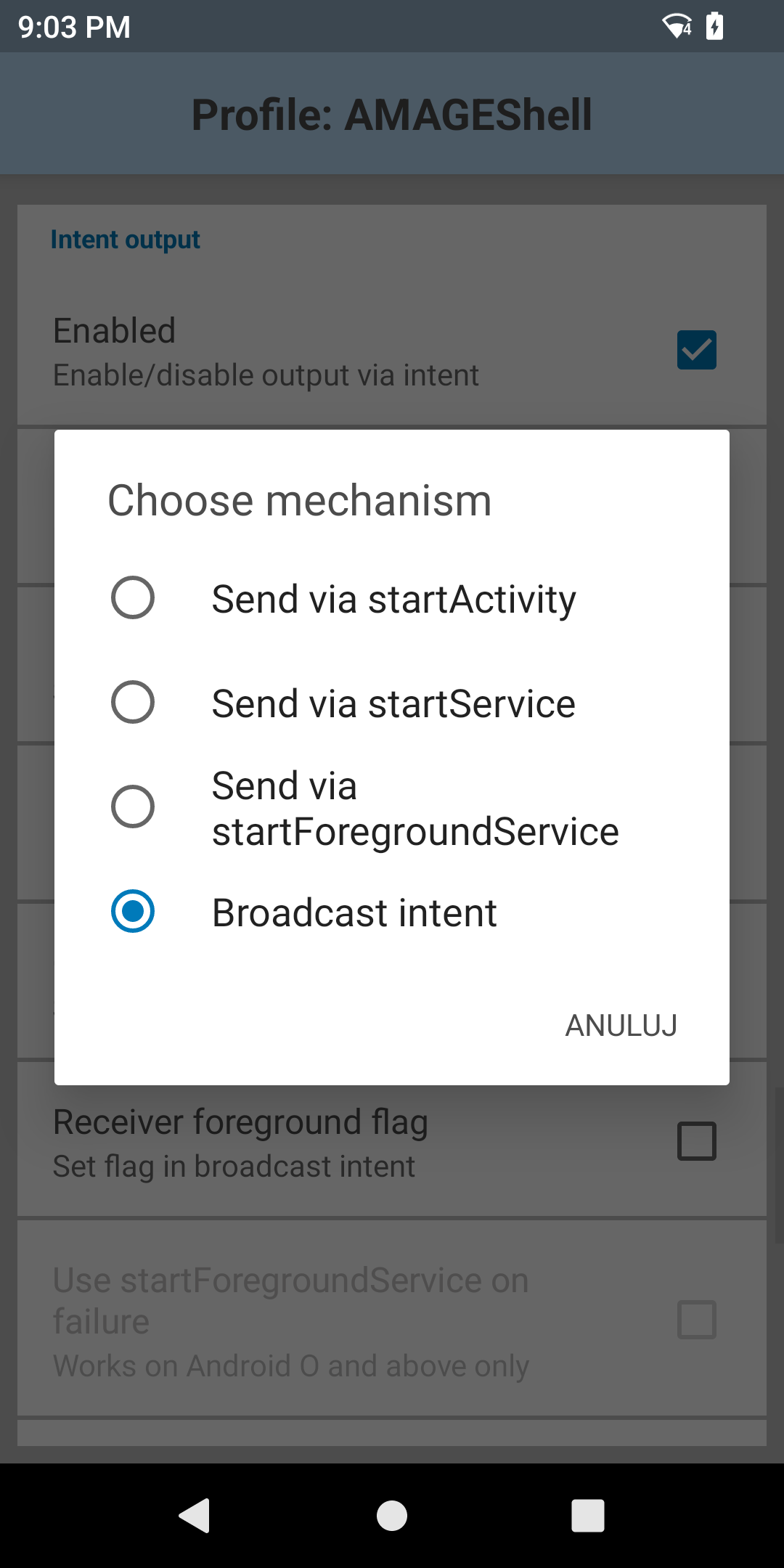
Task: Tap the system home button
Action: 392,1516
